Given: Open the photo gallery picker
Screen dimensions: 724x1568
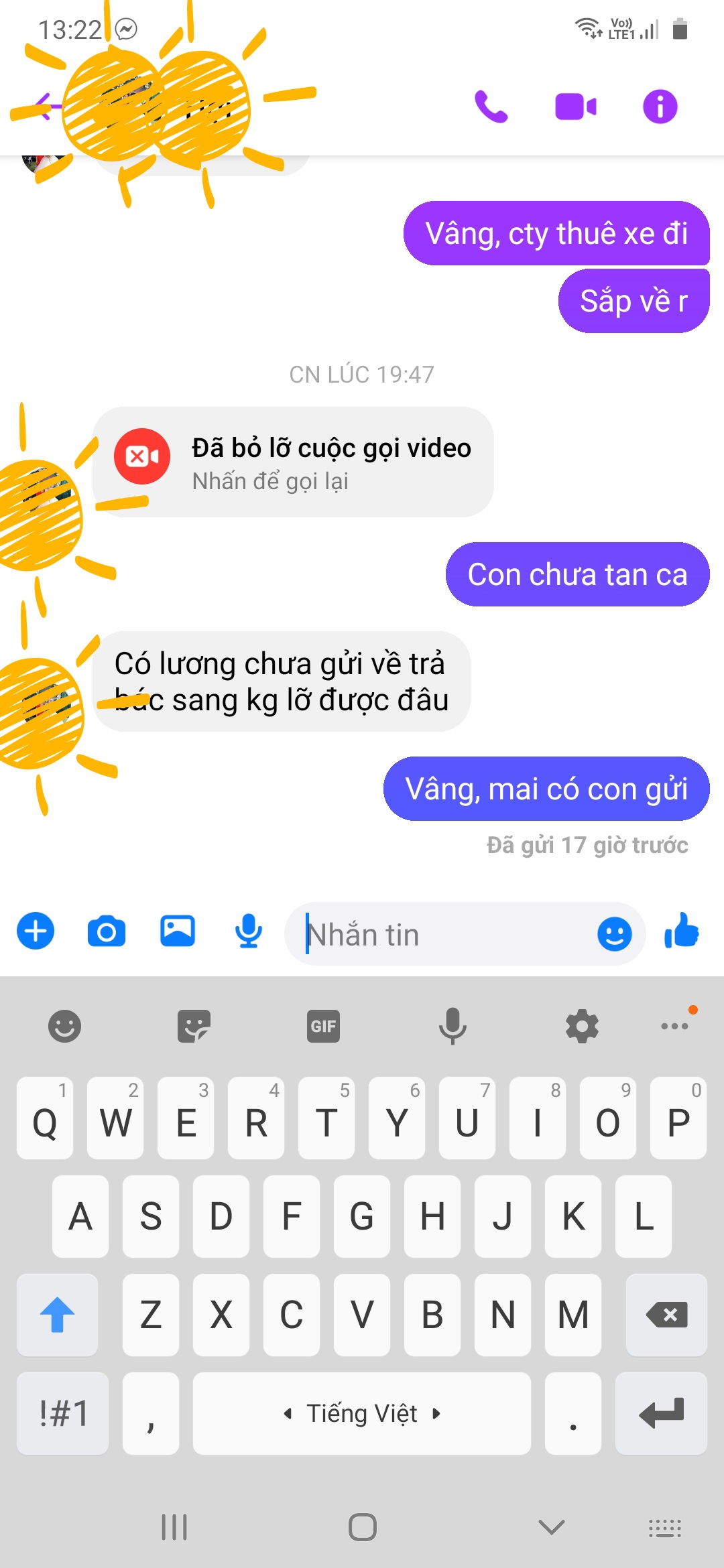Looking at the screenshot, I should point(178,931).
